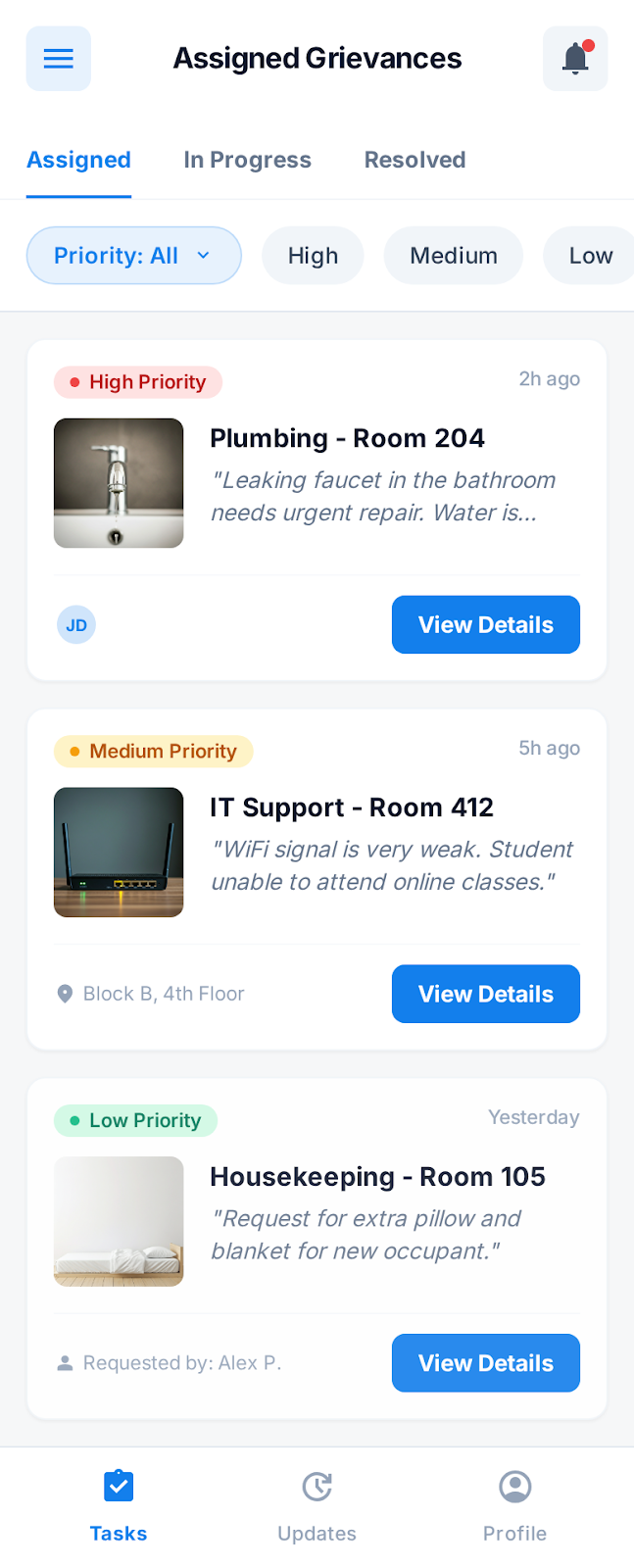Go to the Updates tab
Image resolution: width=634 pixels, height=1568 pixels.
pyautogui.click(x=317, y=1504)
